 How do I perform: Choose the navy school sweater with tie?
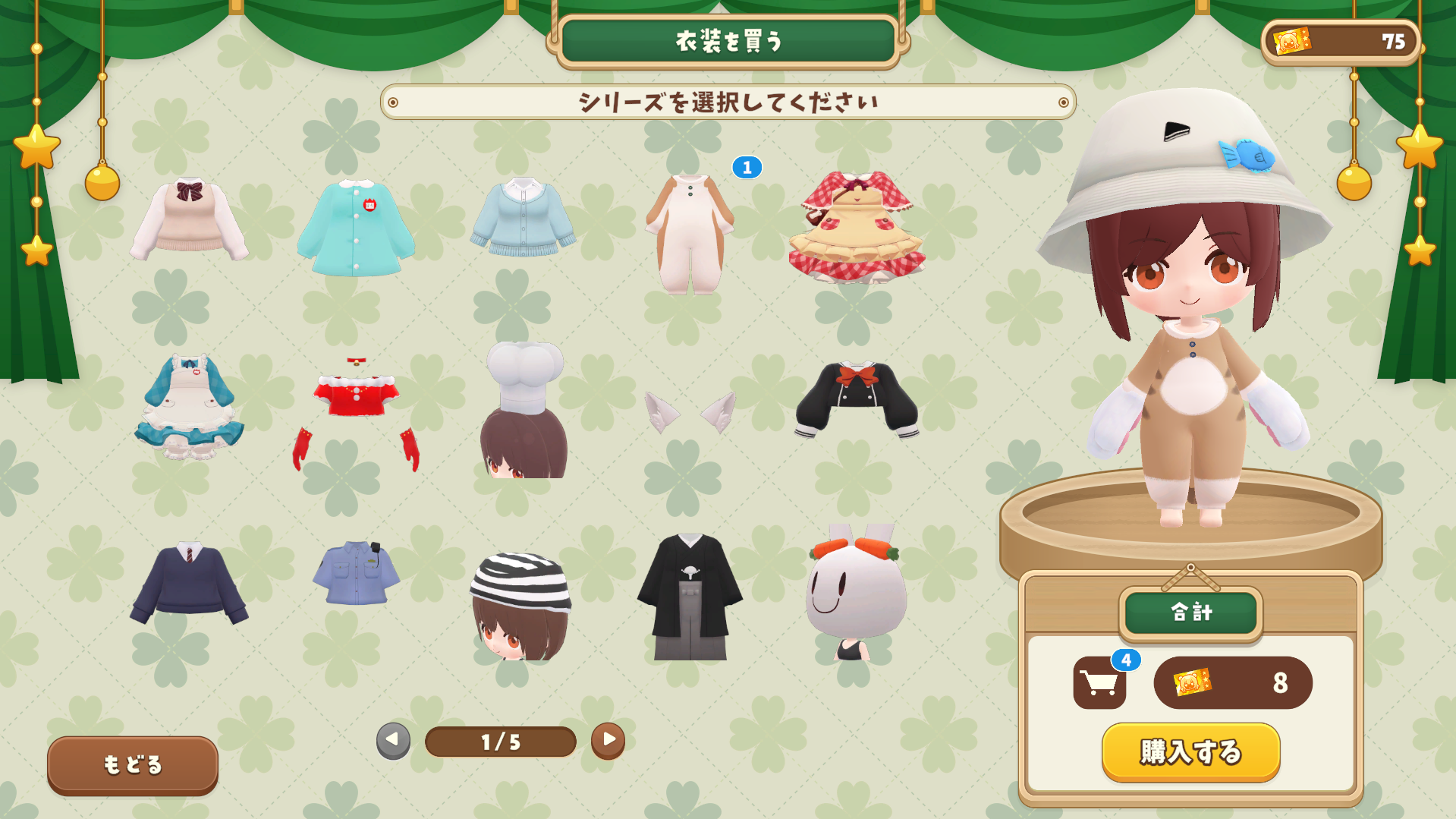189,583
